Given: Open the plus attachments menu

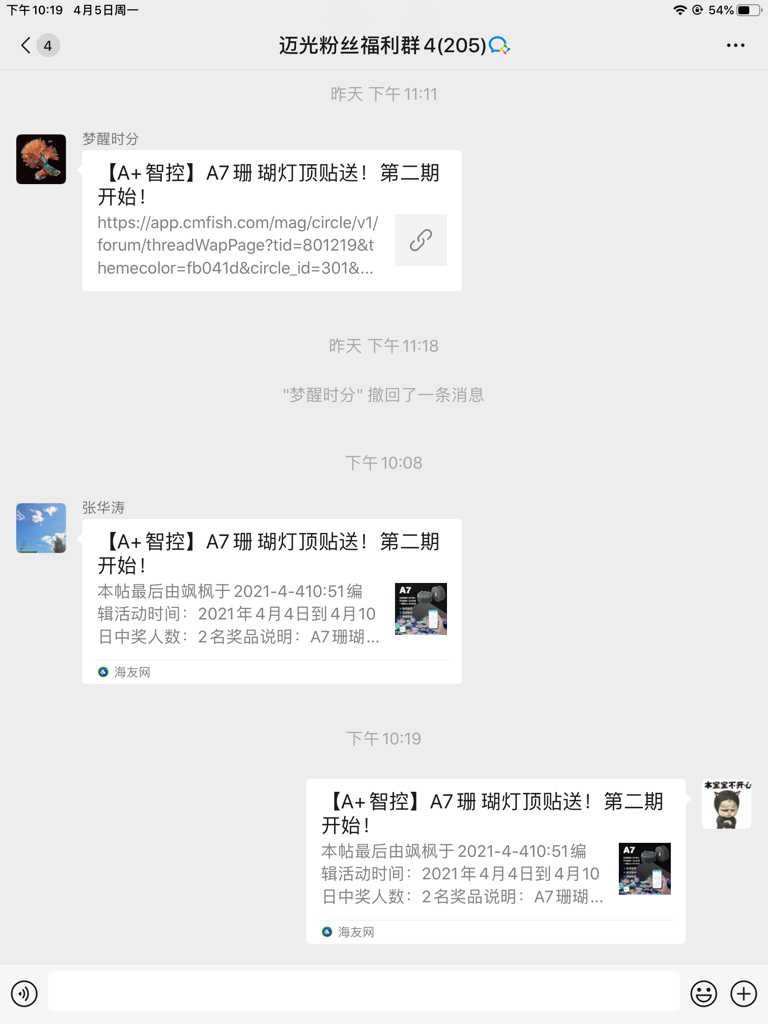Looking at the screenshot, I should 743,993.
